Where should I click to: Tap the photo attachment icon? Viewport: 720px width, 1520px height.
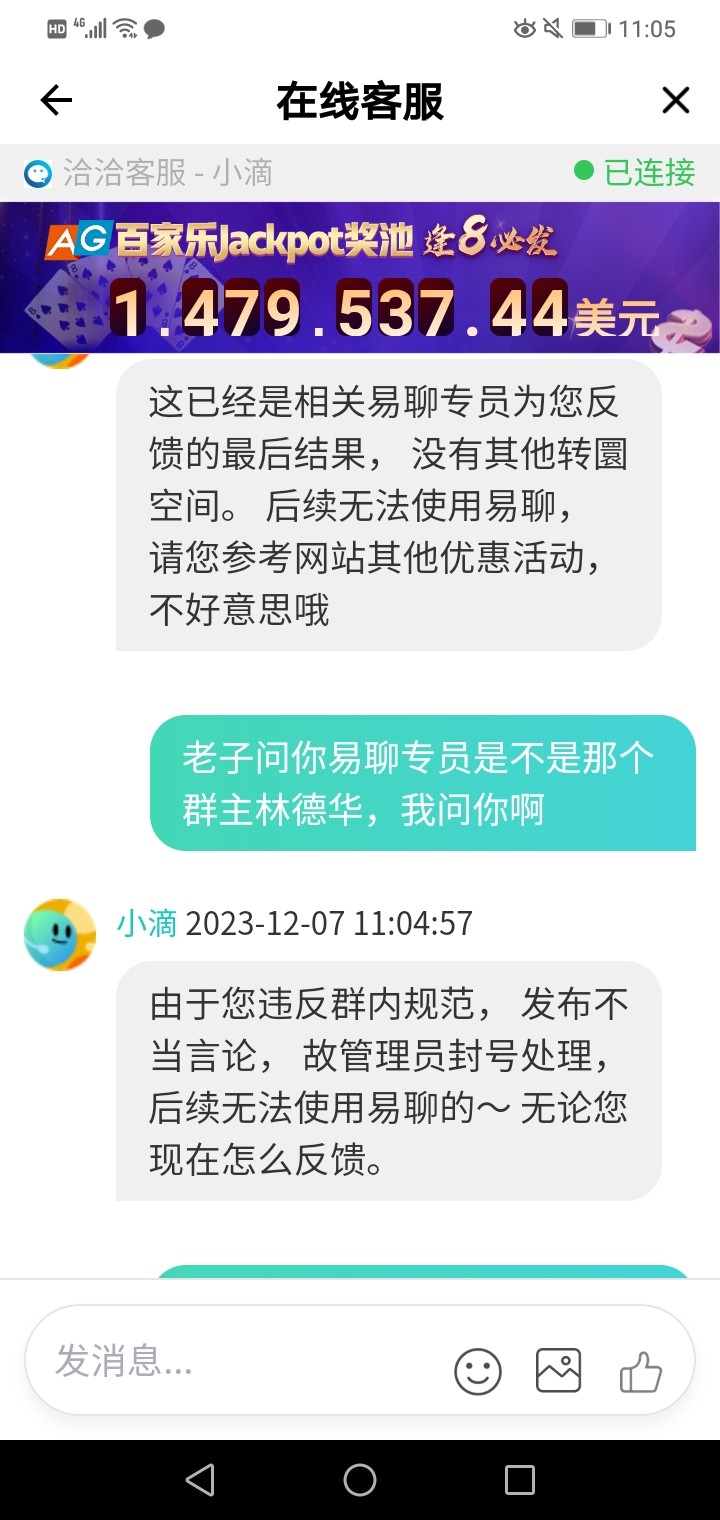[558, 1370]
